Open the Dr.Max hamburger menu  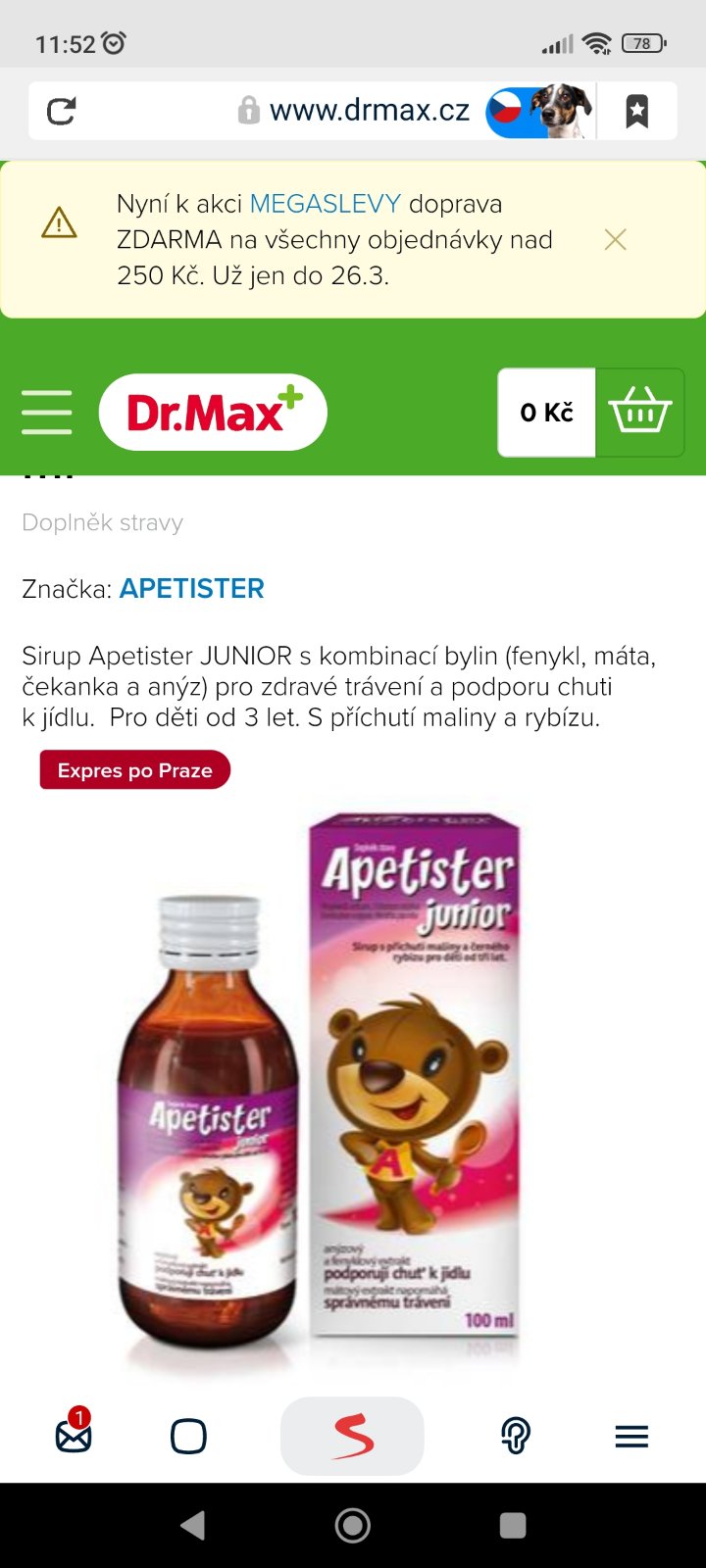(x=47, y=412)
